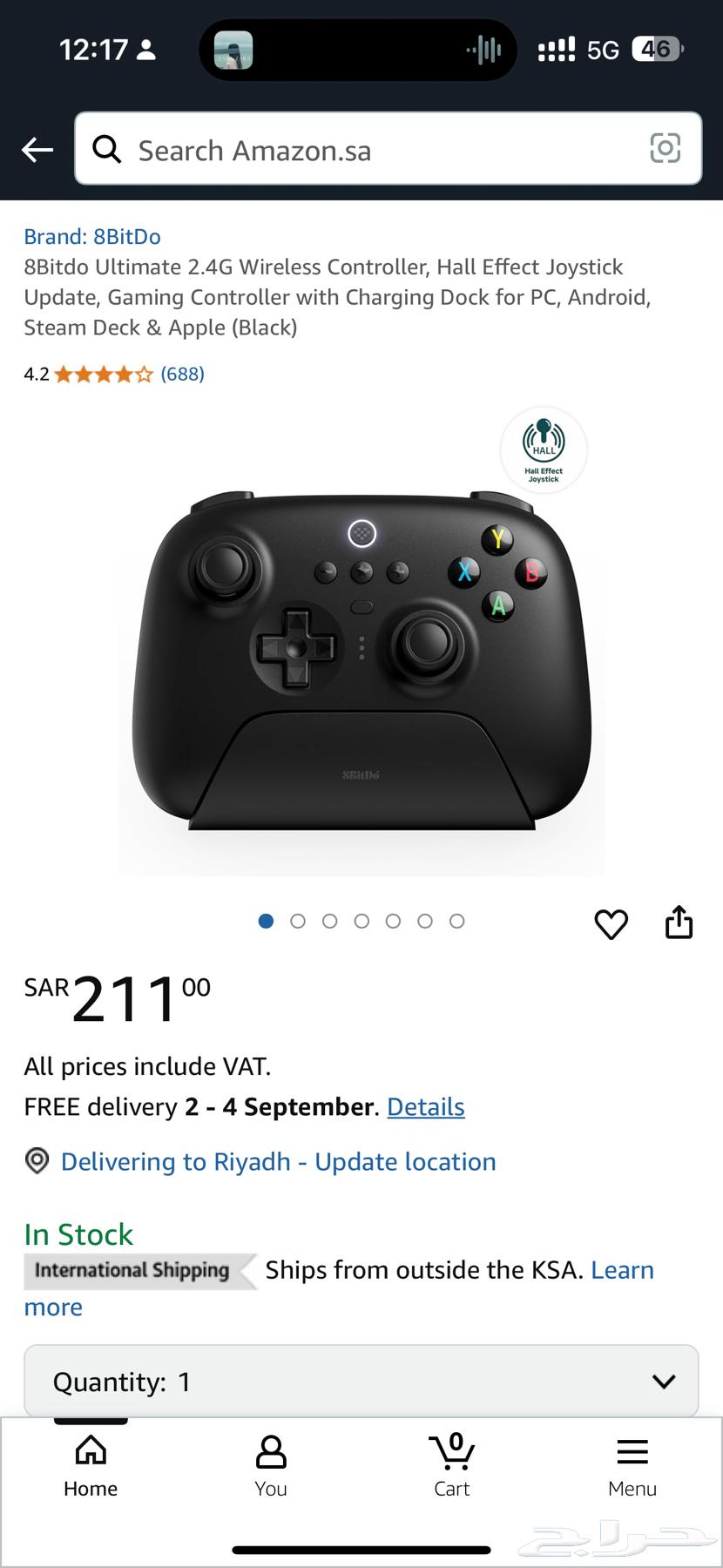Viewport: 723px width, 1568px height.
Task: Open the You account section
Action: 270,1463
